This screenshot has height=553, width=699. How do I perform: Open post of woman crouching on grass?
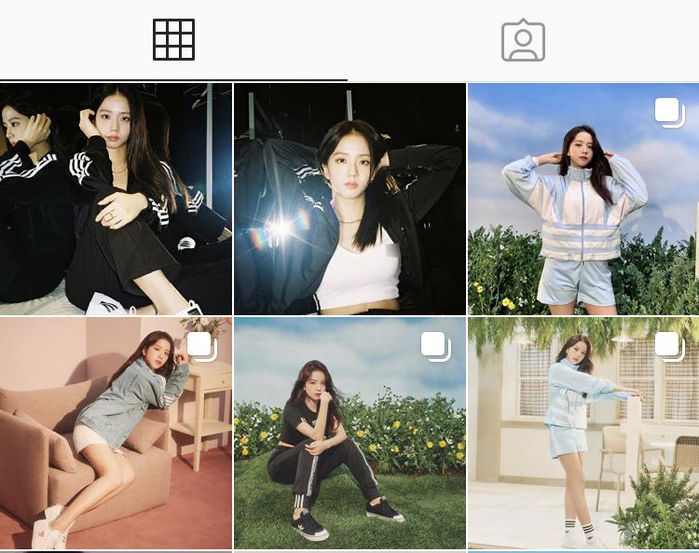(x=350, y=433)
